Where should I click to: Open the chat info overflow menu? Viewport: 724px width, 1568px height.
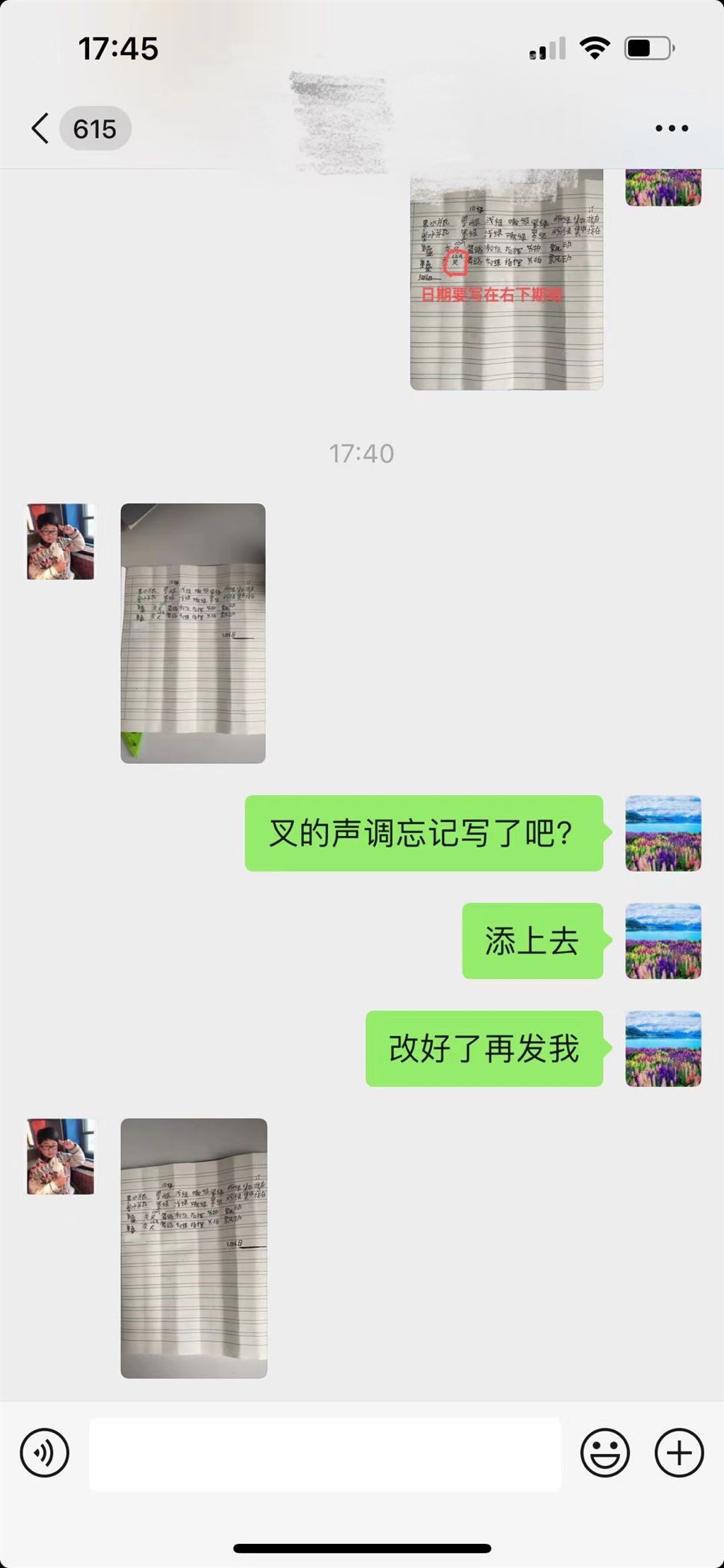[x=671, y=129]
